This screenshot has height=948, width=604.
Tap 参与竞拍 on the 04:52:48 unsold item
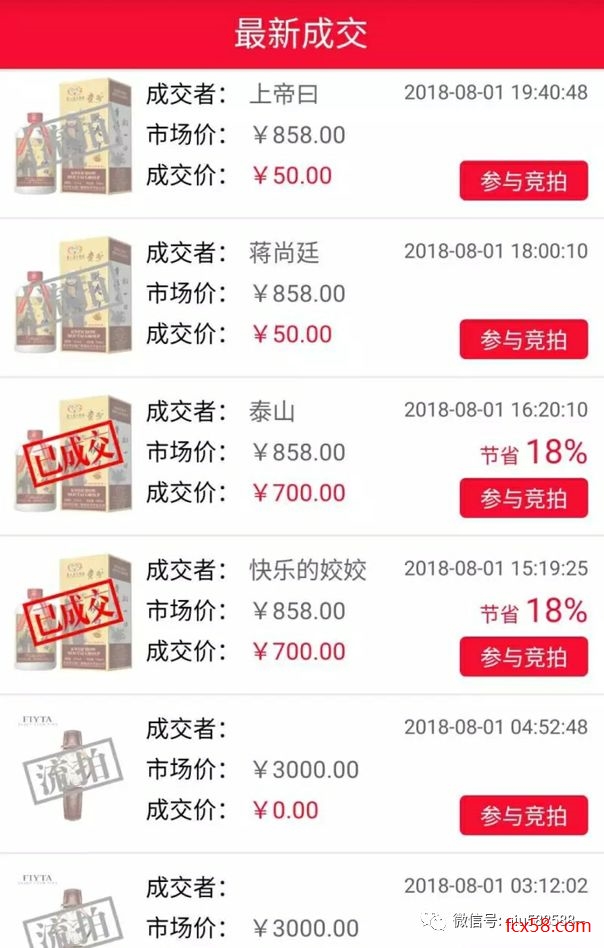[x=523, y=816]
